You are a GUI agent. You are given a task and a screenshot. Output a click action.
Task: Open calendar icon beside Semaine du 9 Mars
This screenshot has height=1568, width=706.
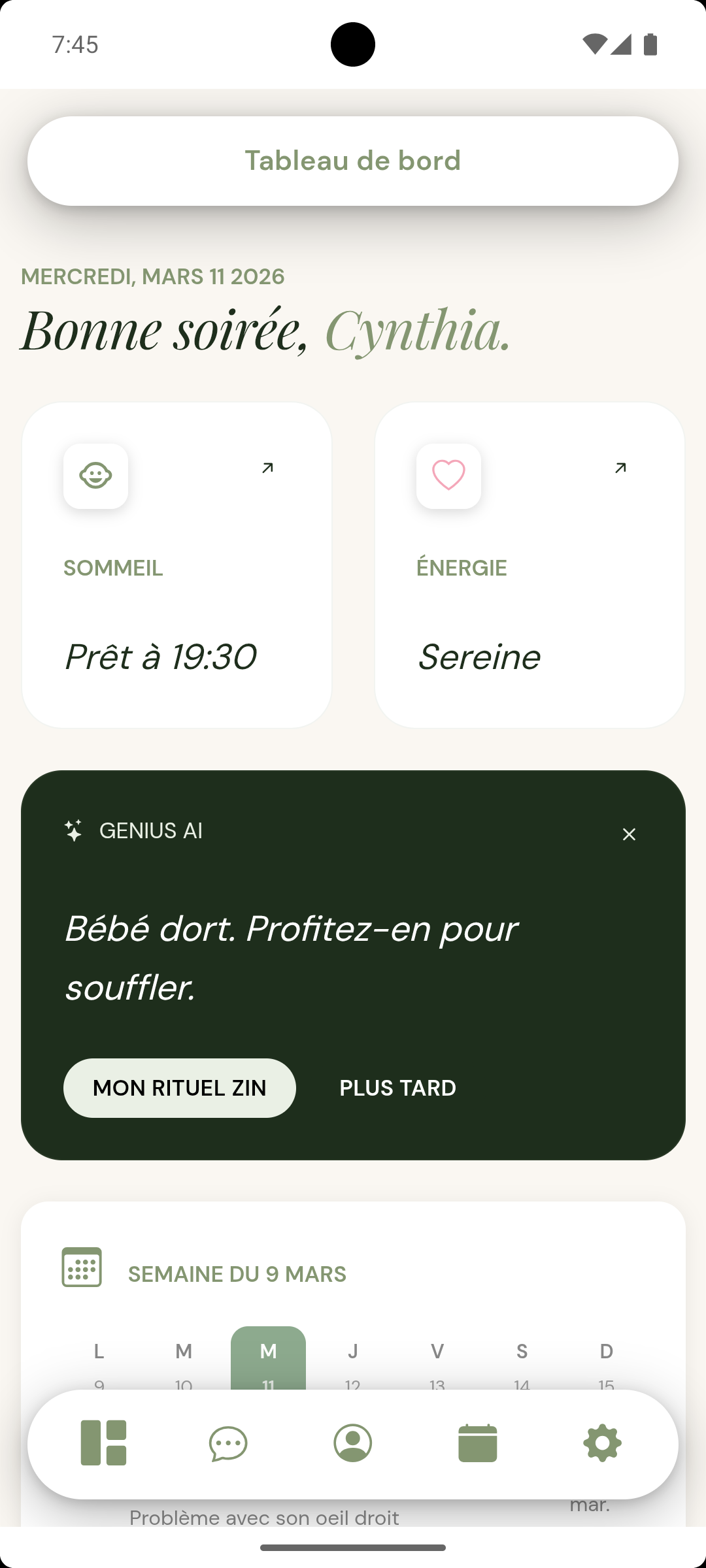click(x=82, y=1267)
